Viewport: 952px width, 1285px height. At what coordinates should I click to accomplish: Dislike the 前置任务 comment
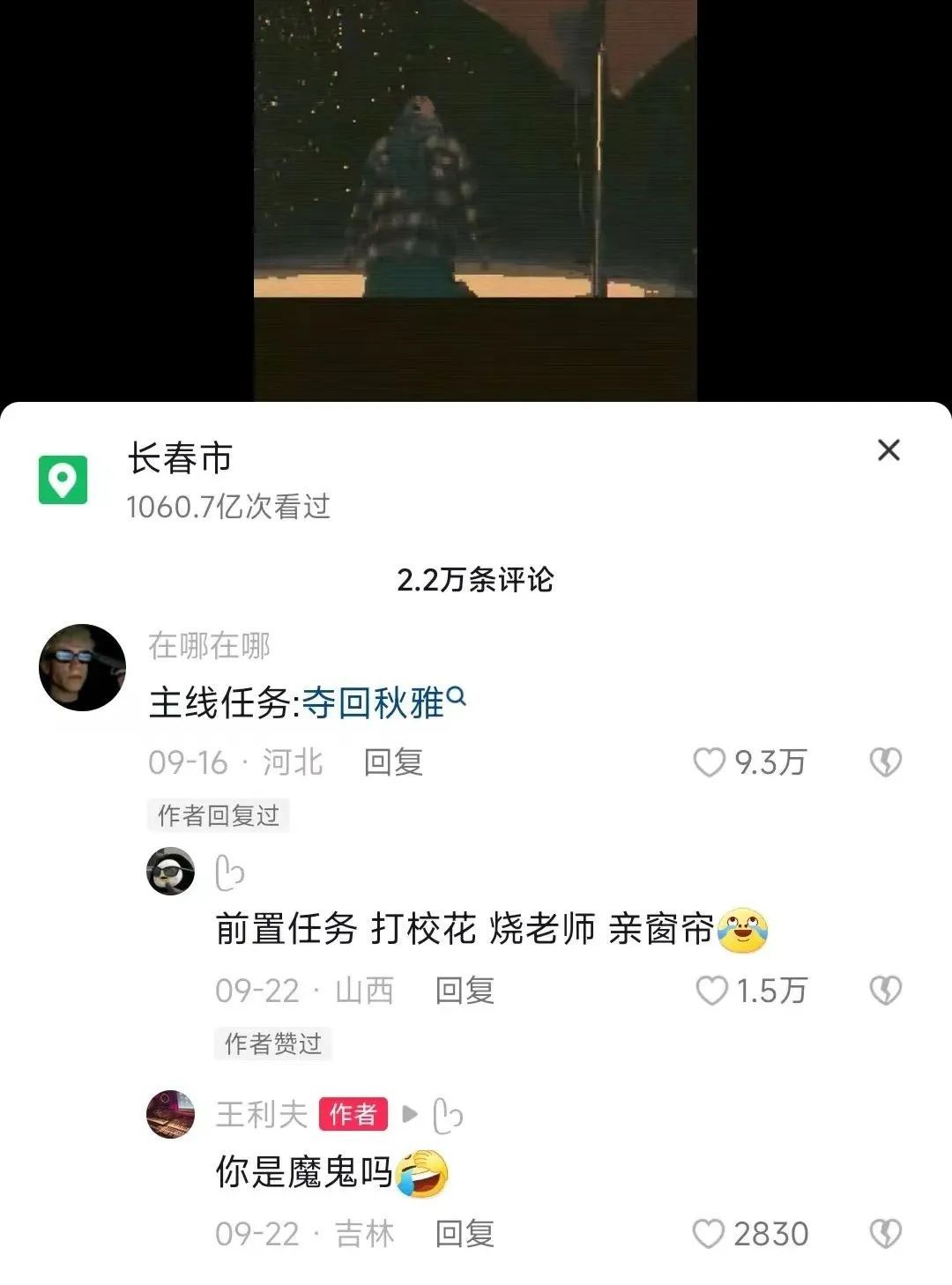point(885,991)
